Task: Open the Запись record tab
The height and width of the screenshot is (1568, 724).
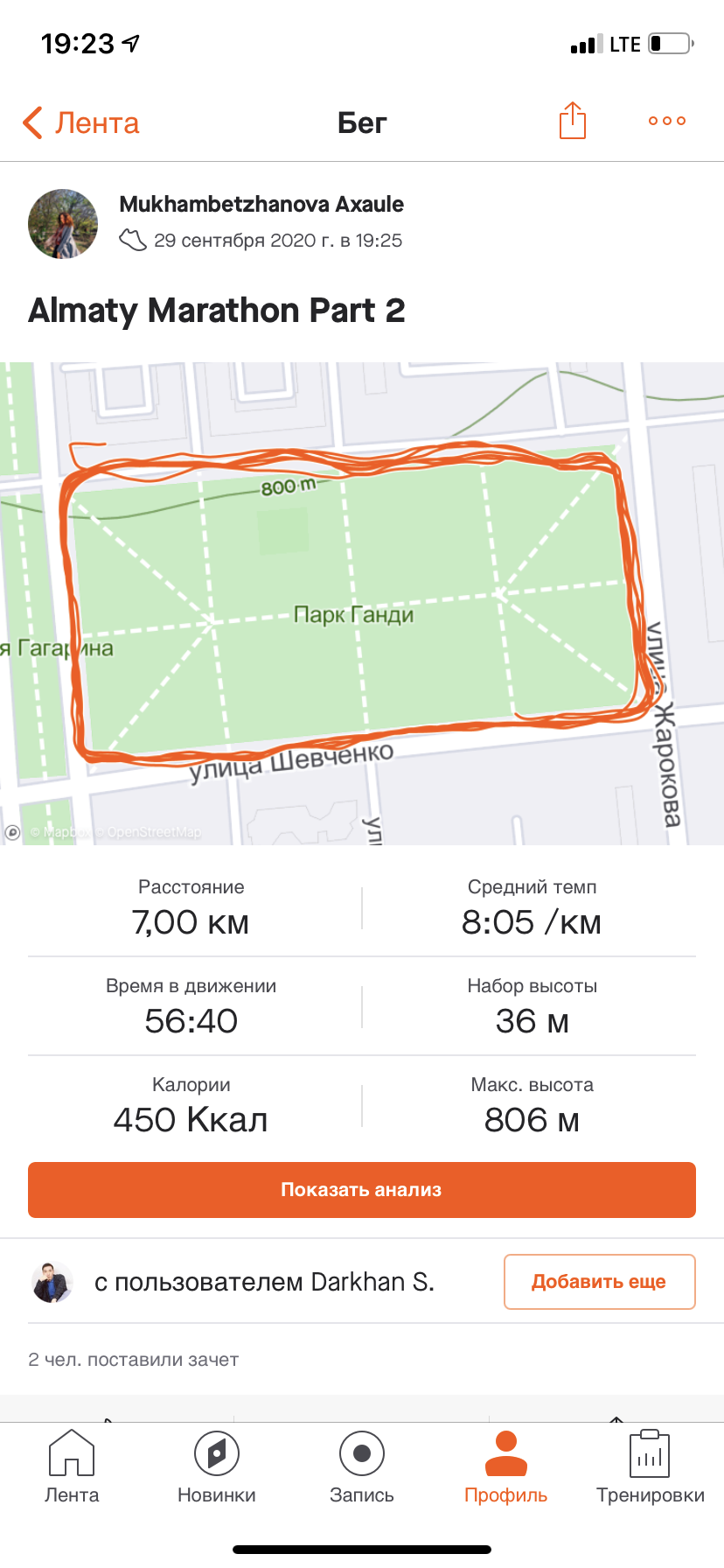Action: tap(361, 1466)
